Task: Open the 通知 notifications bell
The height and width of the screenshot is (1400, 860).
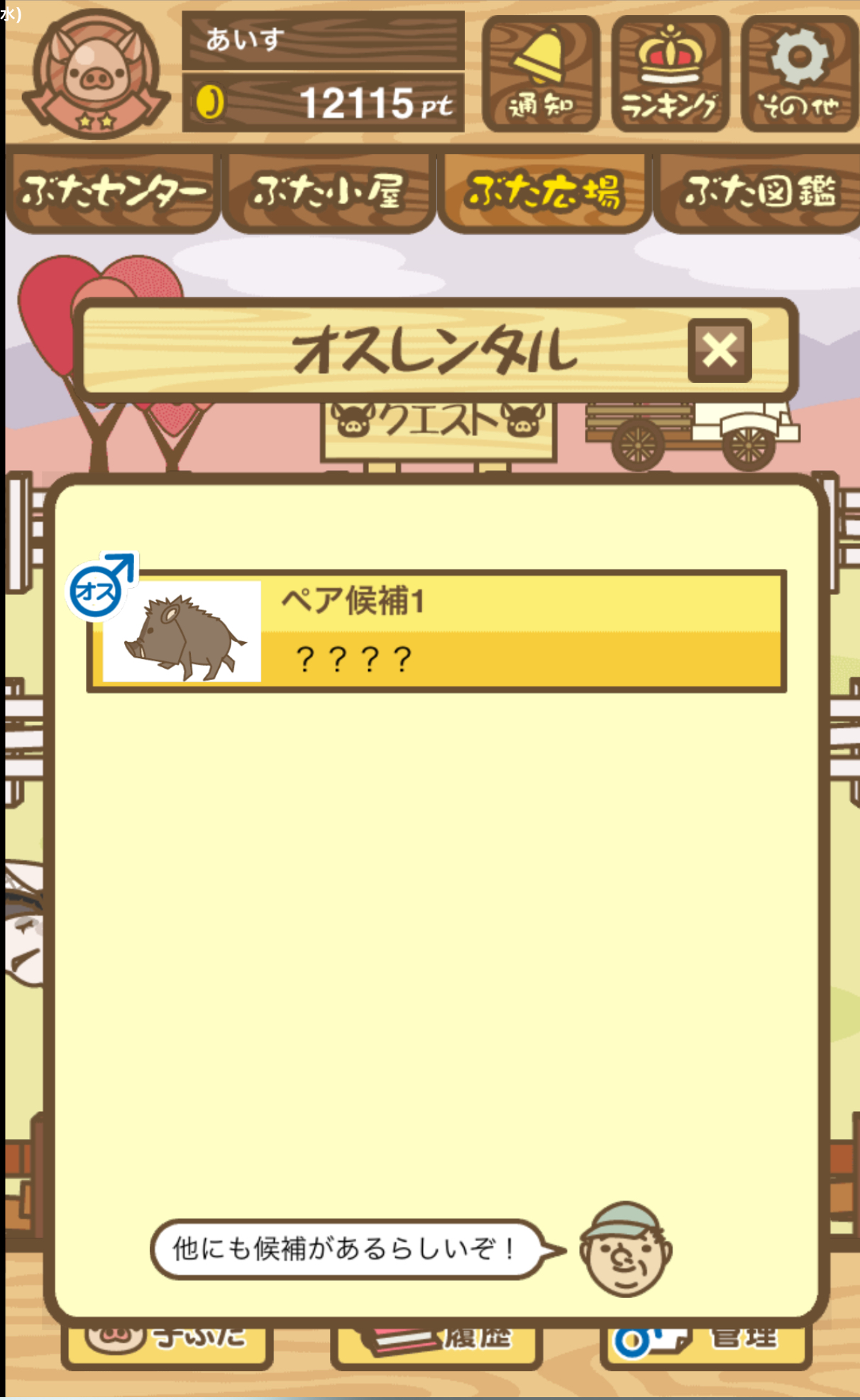Action: tap(541, 74)
